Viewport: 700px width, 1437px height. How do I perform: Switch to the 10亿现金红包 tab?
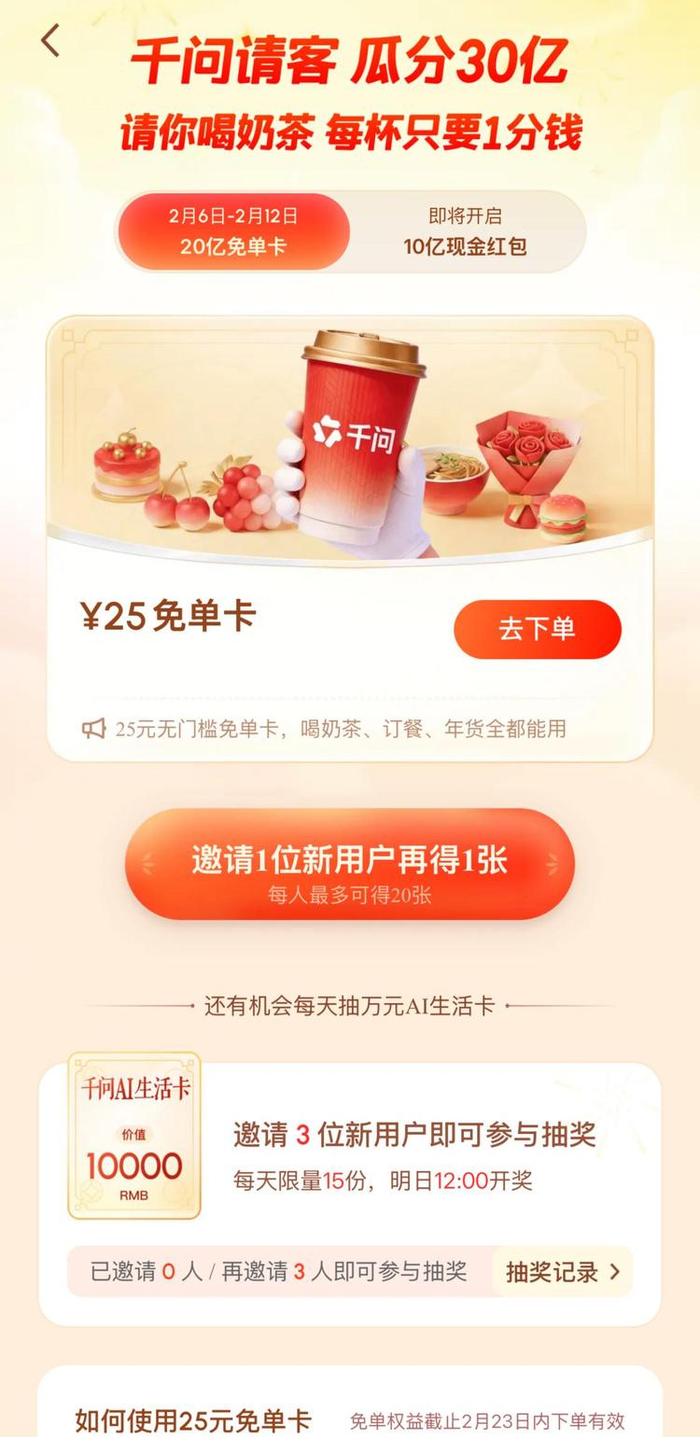pyautogui.click(x=466, y=232)
